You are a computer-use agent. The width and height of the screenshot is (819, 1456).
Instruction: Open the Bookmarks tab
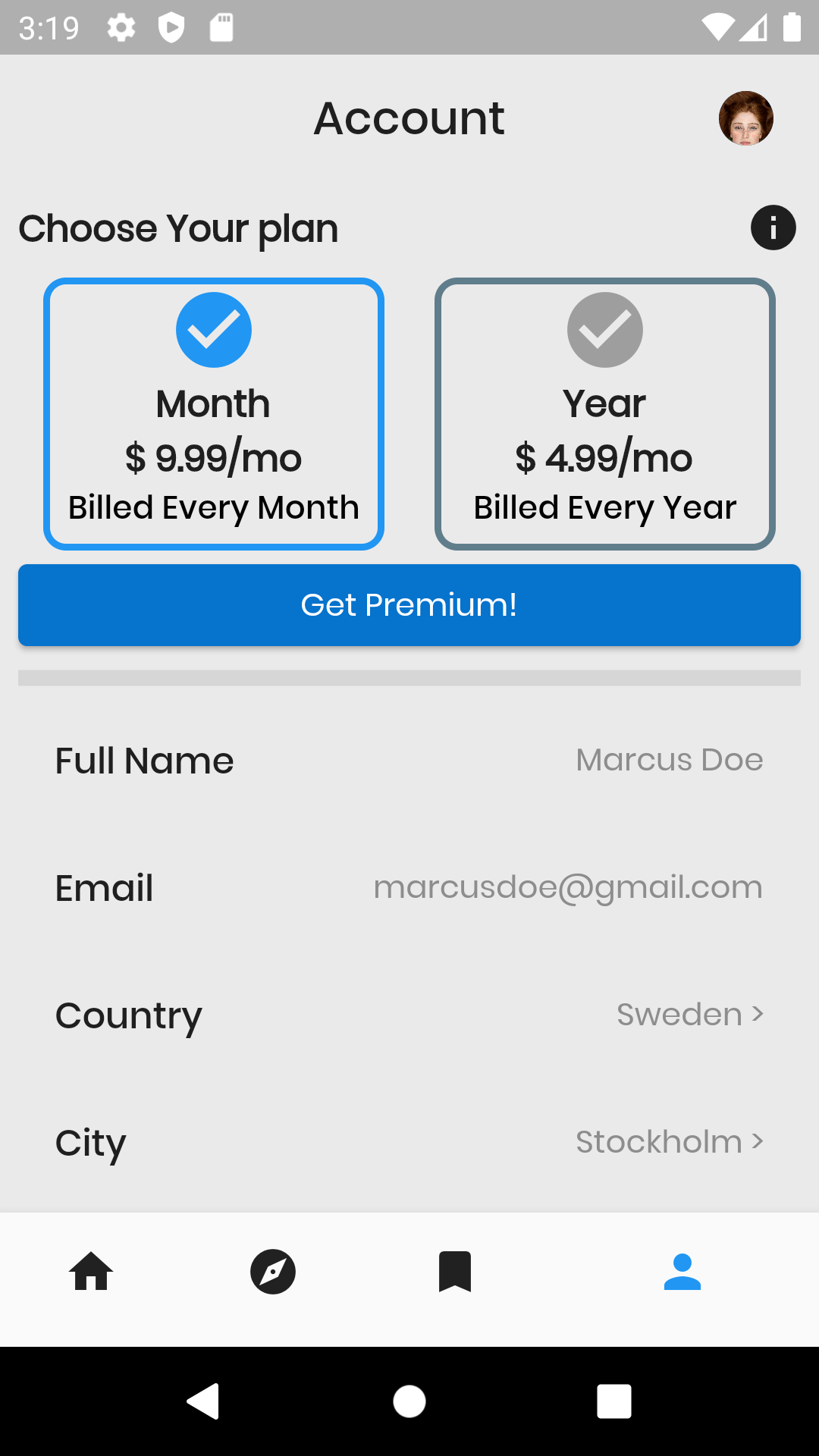455,1272
